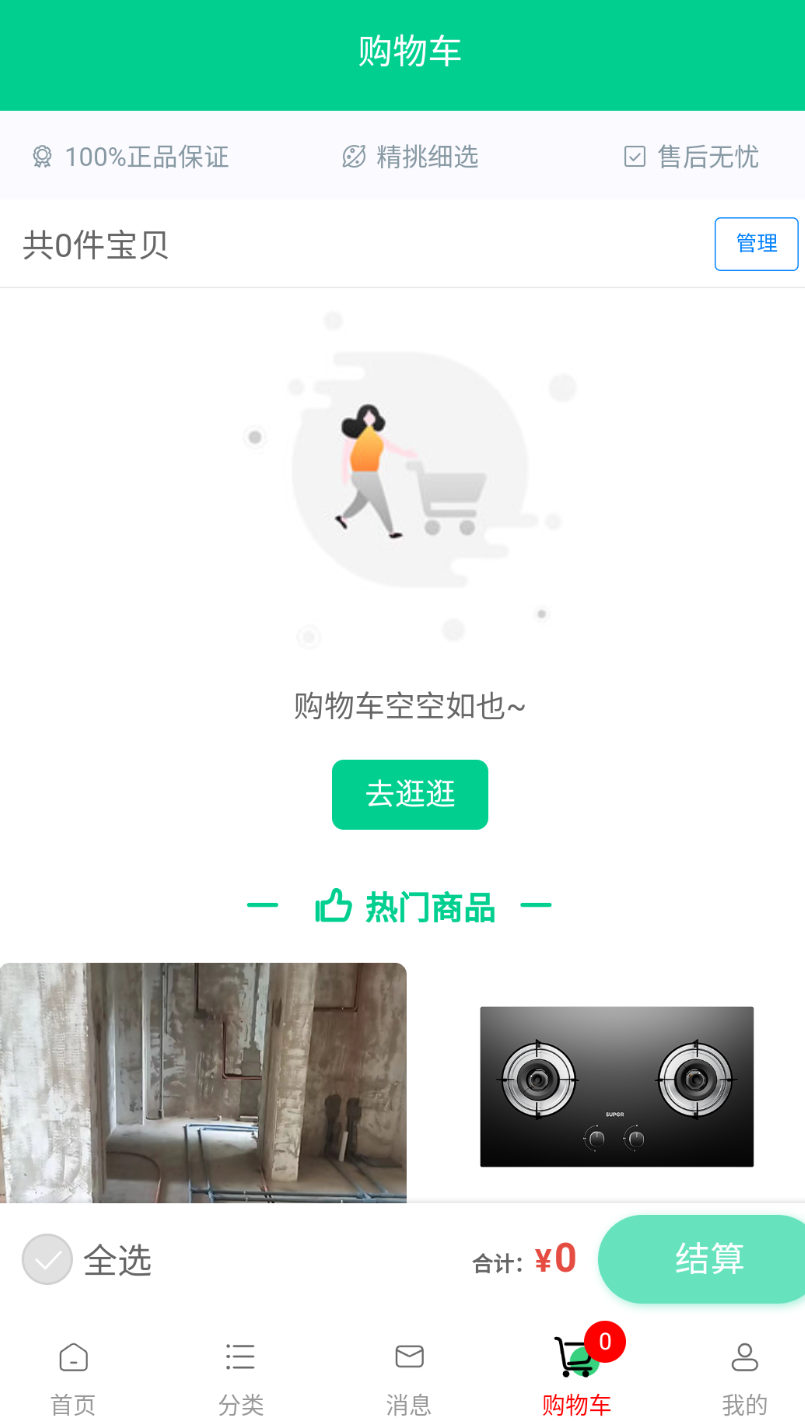Image resolution: width=805 pixels, height=1421 pixels.
Task: Switch to the 购物车 tab
Action: pos(576,1372)
